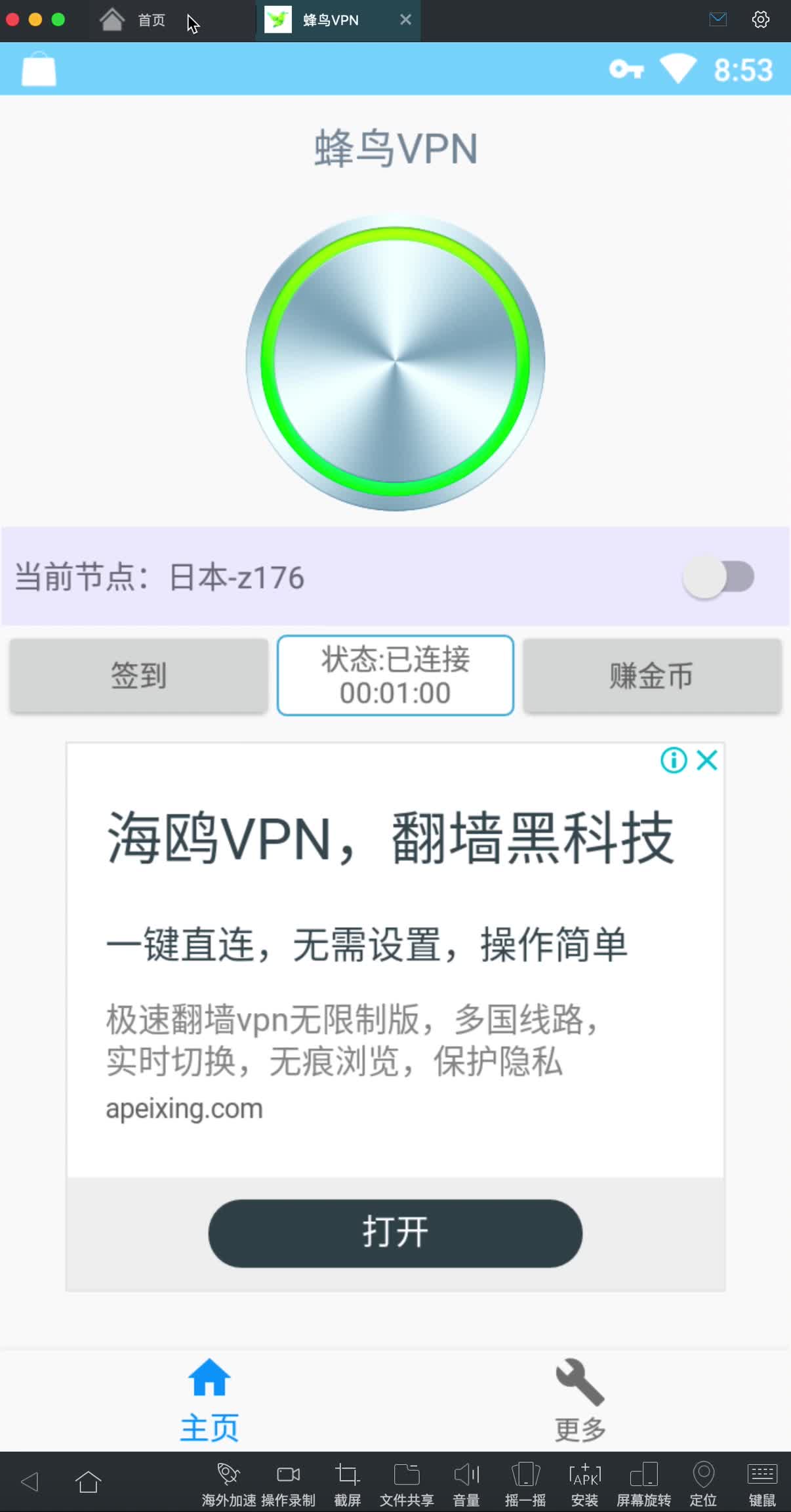Tap the 截屏 screenshot tool

[x=348, y=1483]
